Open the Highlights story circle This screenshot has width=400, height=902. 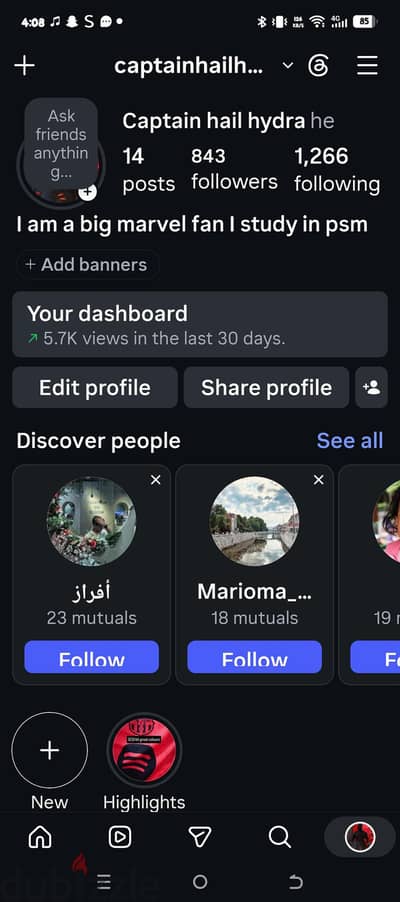(144, 750)
